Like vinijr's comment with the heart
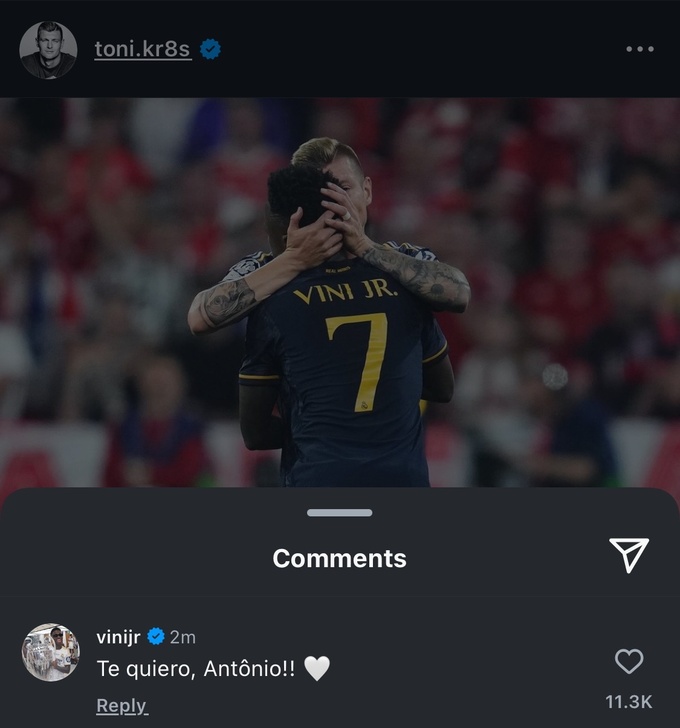The image size is (680, 728). (x=629, y=661)
